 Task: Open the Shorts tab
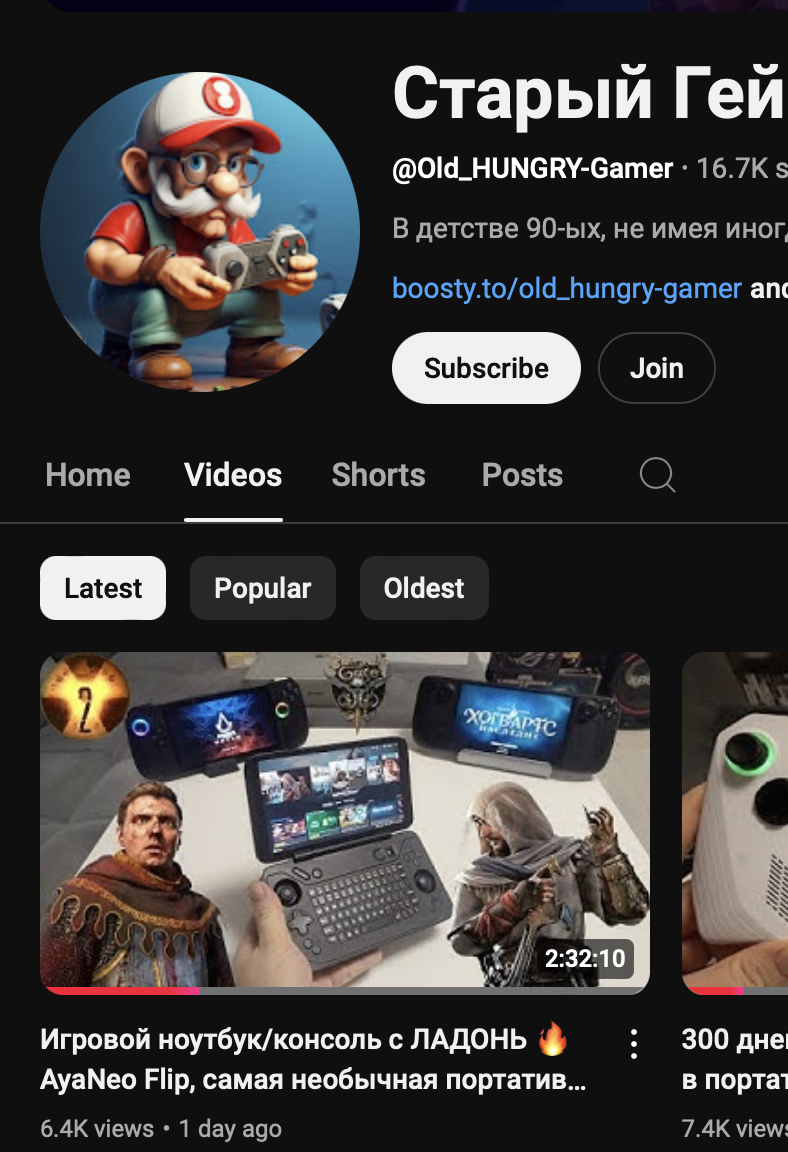(x=378, y=475)
